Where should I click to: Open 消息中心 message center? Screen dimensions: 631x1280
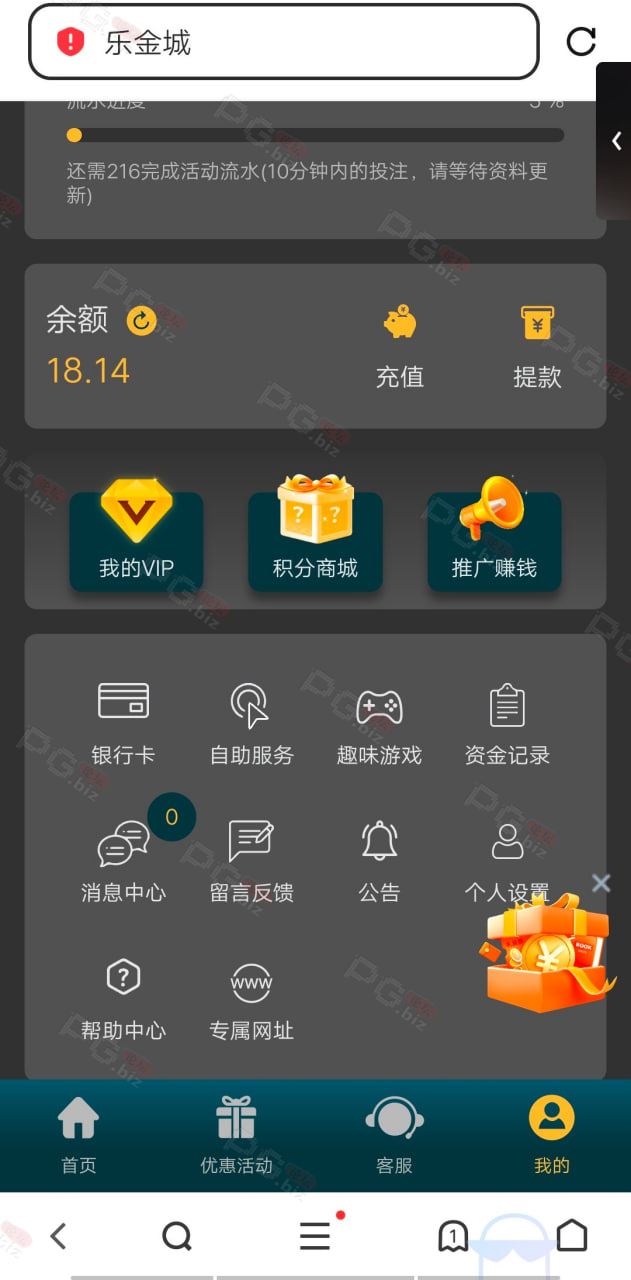(123, 860)
